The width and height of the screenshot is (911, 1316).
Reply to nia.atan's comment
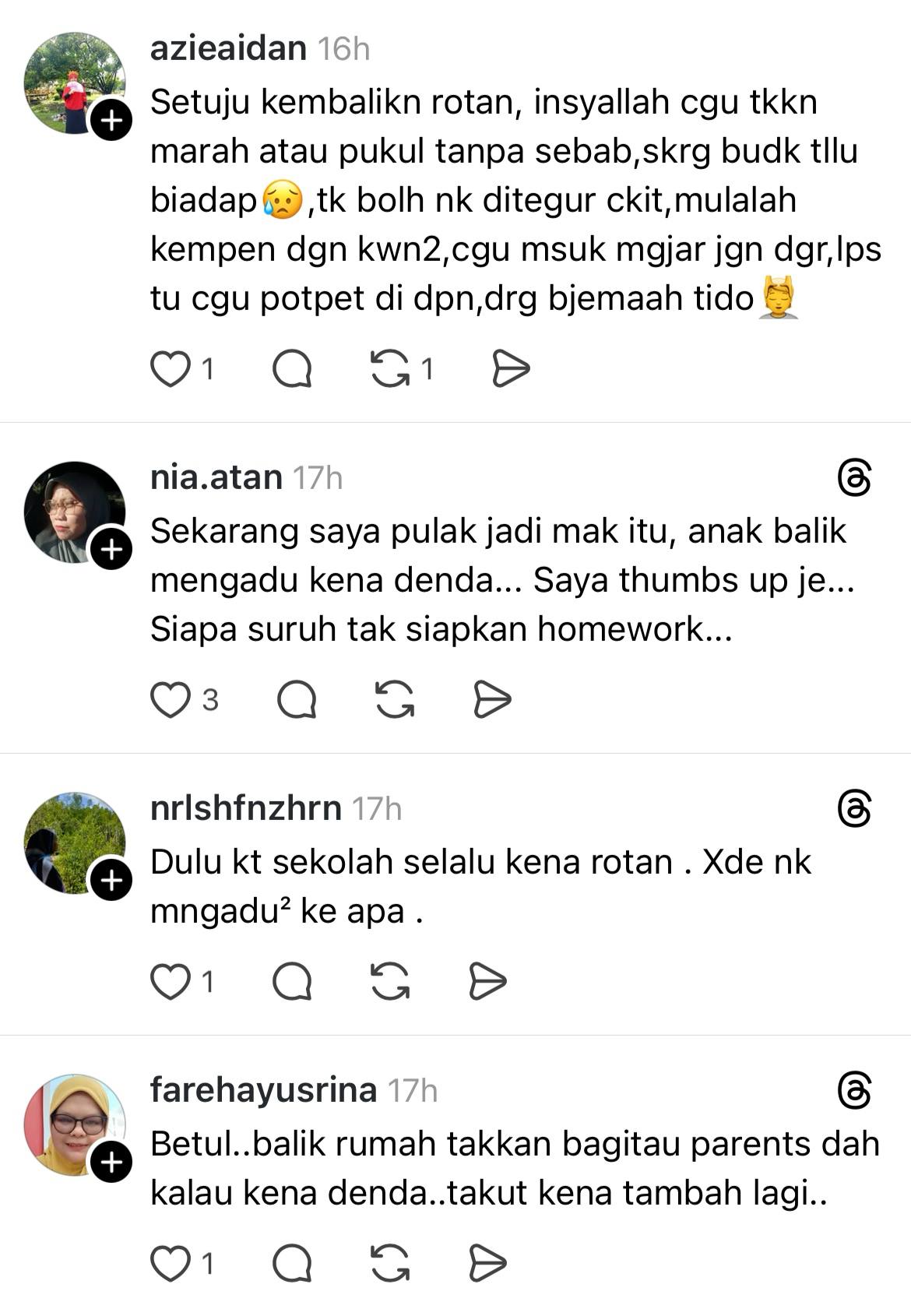pyautogui.click(x=297, y=699)
